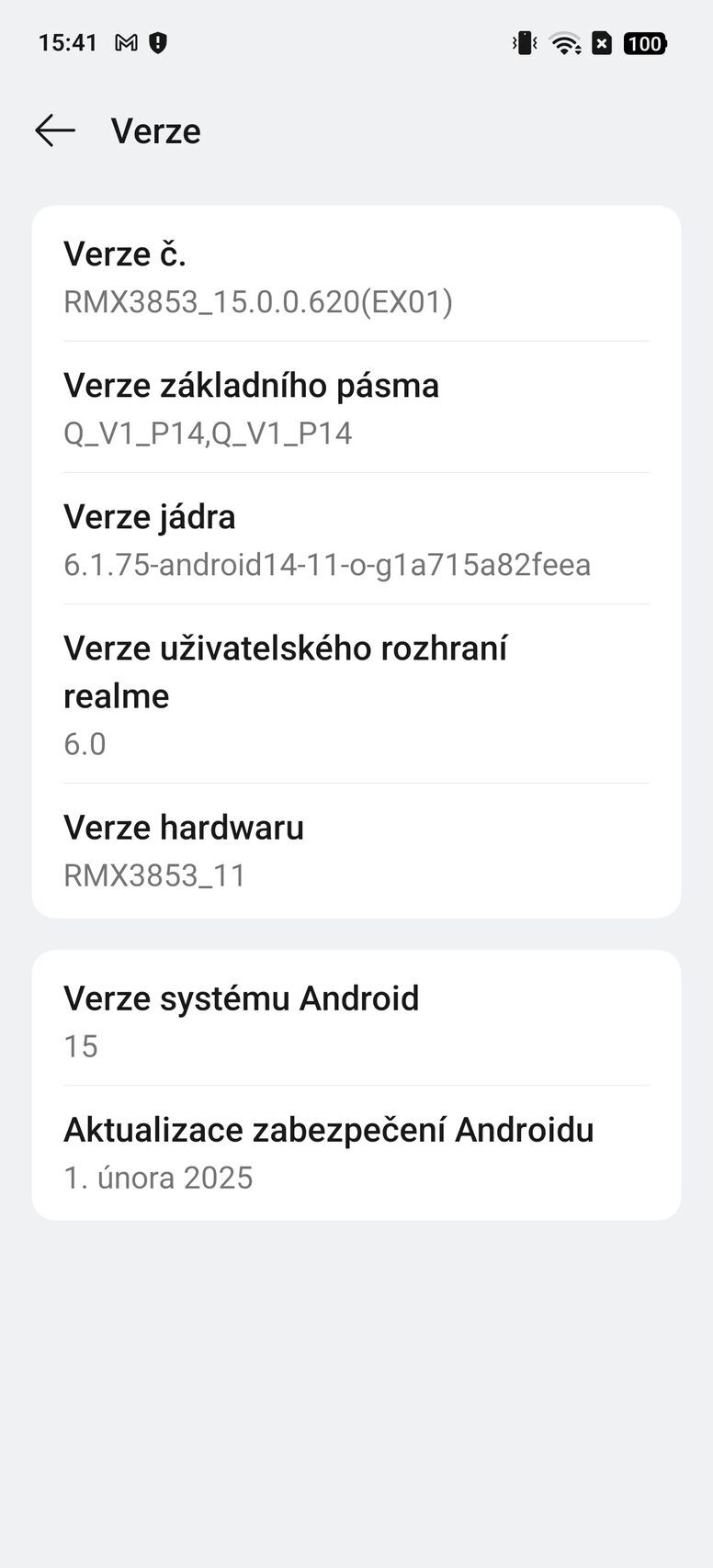
Task: Tap the security patch date 1. února 2025
Action: pos(158,1177)
